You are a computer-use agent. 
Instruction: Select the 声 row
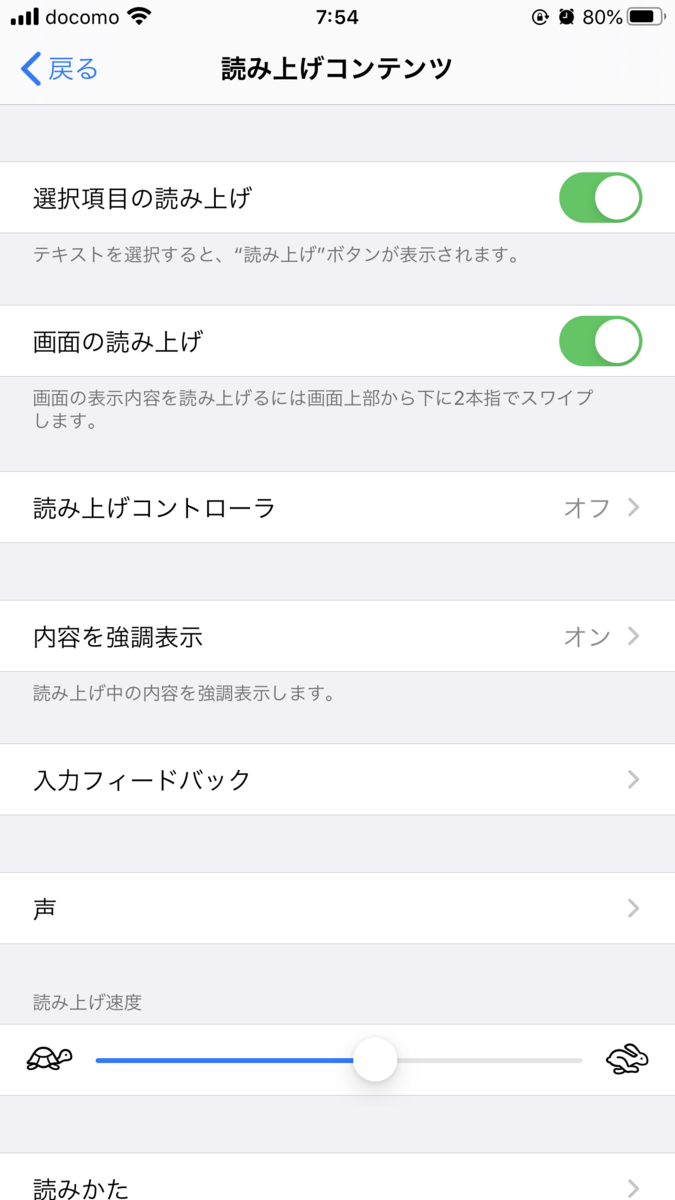[337, 908]
